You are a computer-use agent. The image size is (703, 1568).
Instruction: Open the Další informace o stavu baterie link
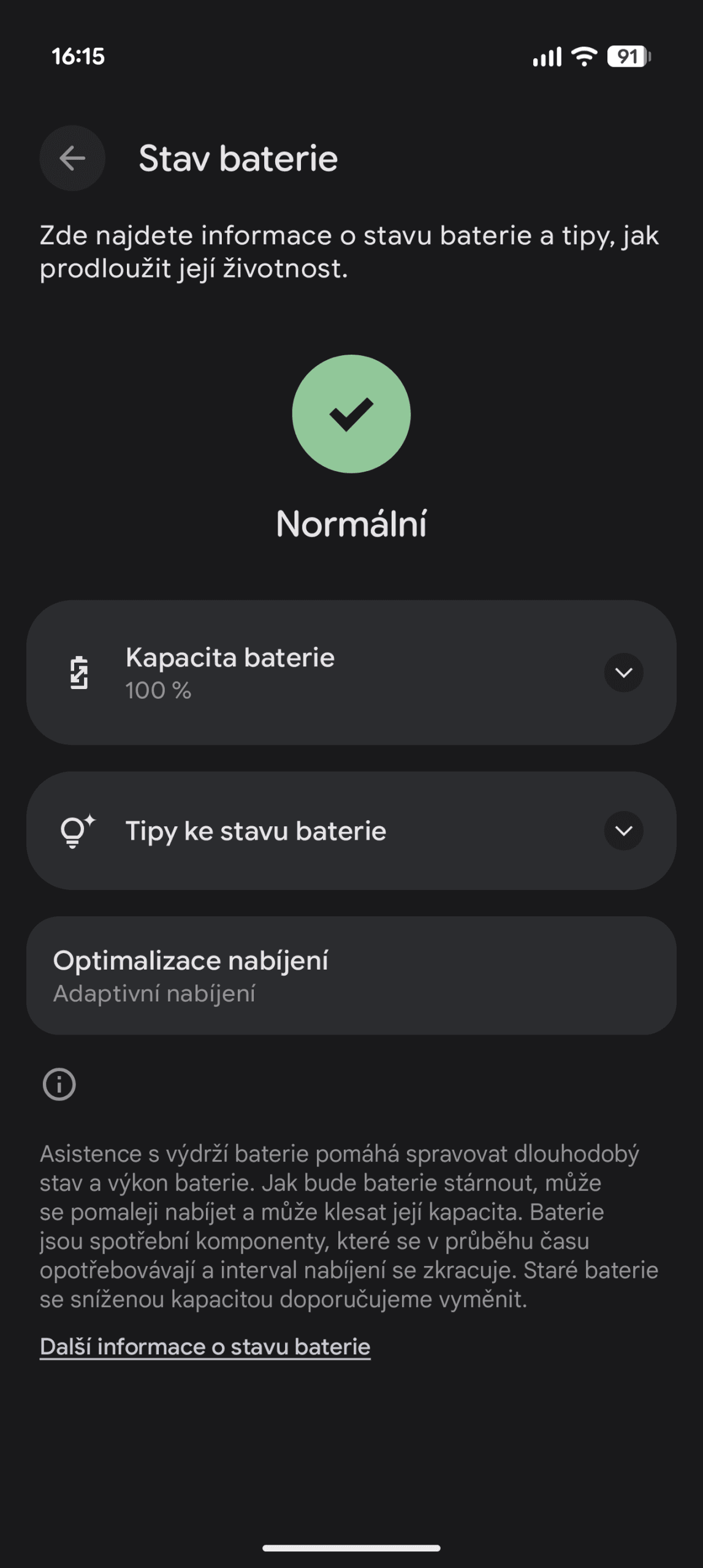pyautogui.click(x=205, y=1346)
